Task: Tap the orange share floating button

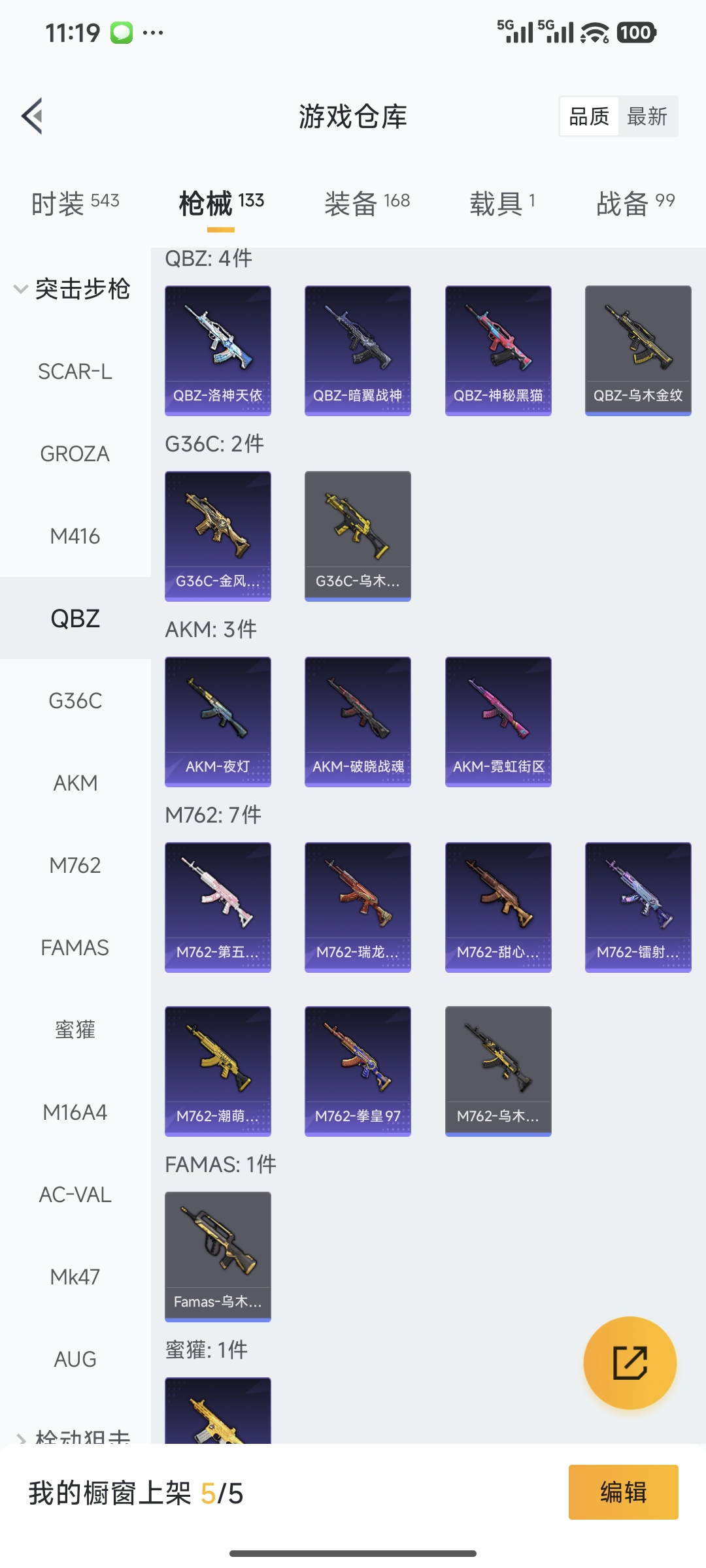Action: (630, 1363)
